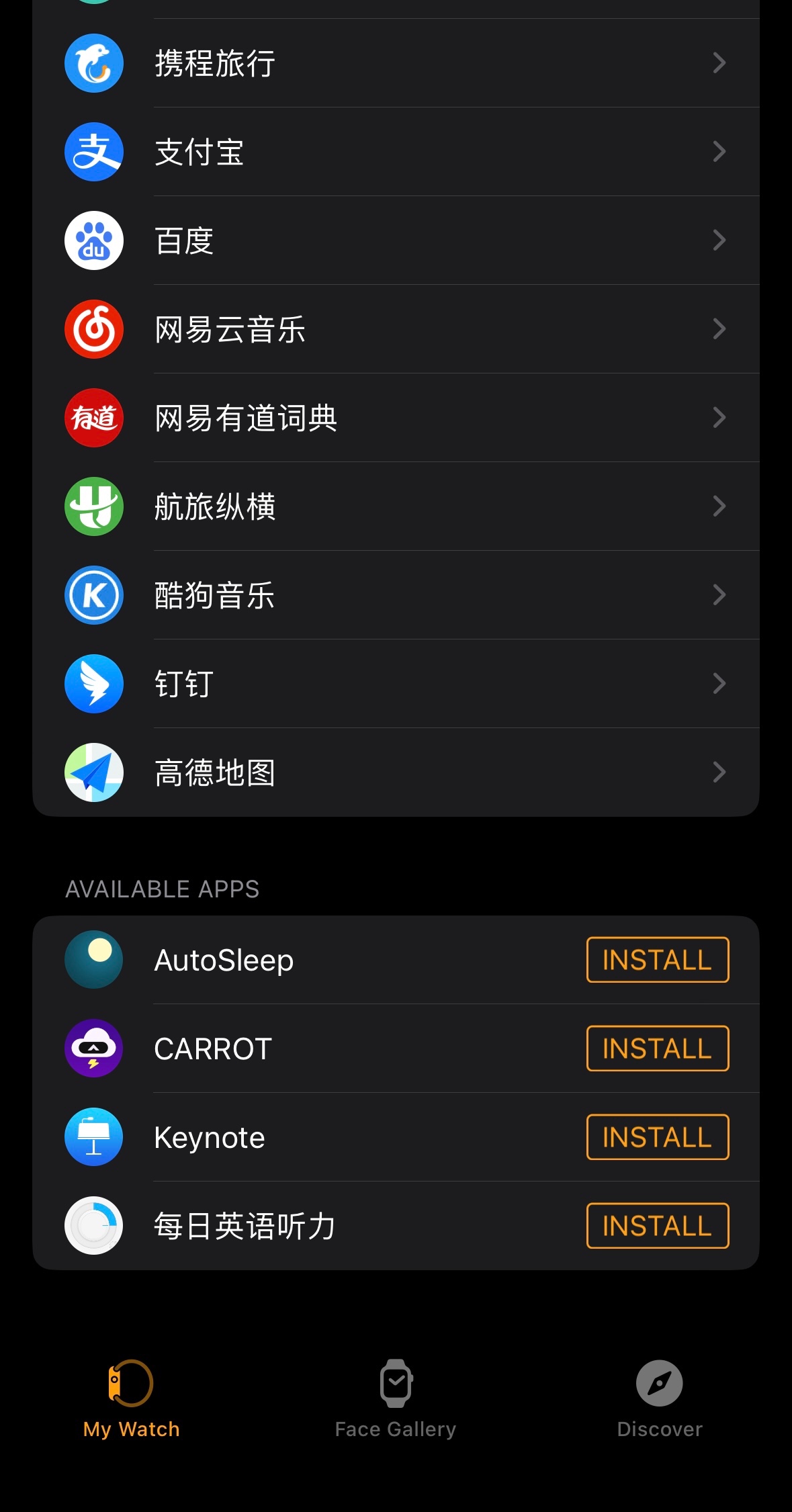Open 钉钉 watch settings
The width and height of the screenshot is (792, 1512).
click(x=396, y=684)
